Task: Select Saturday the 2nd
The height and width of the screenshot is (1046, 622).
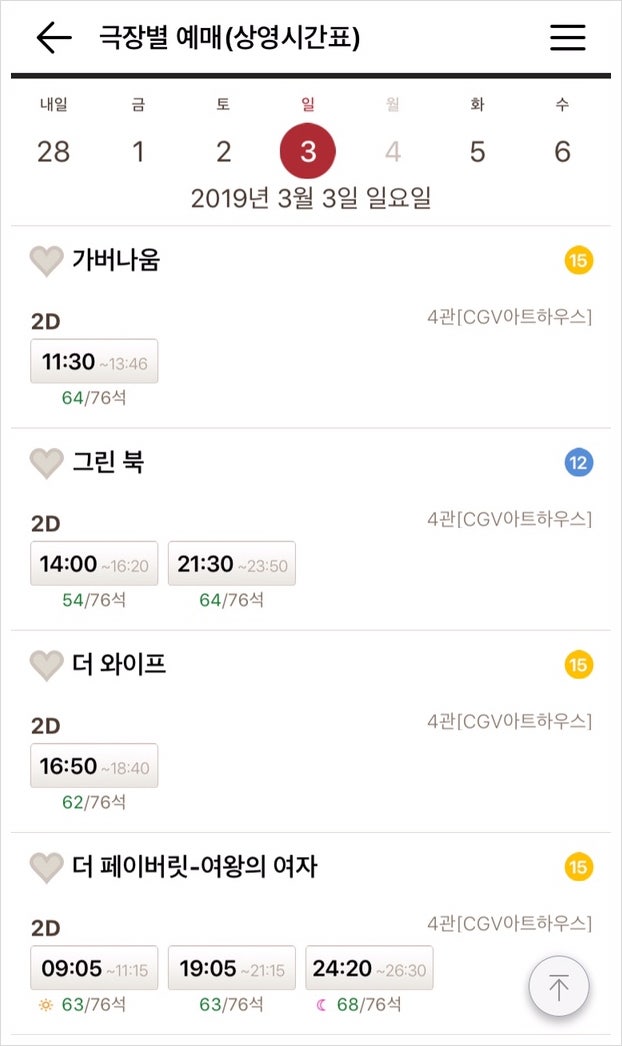Action: coord(223,137)
